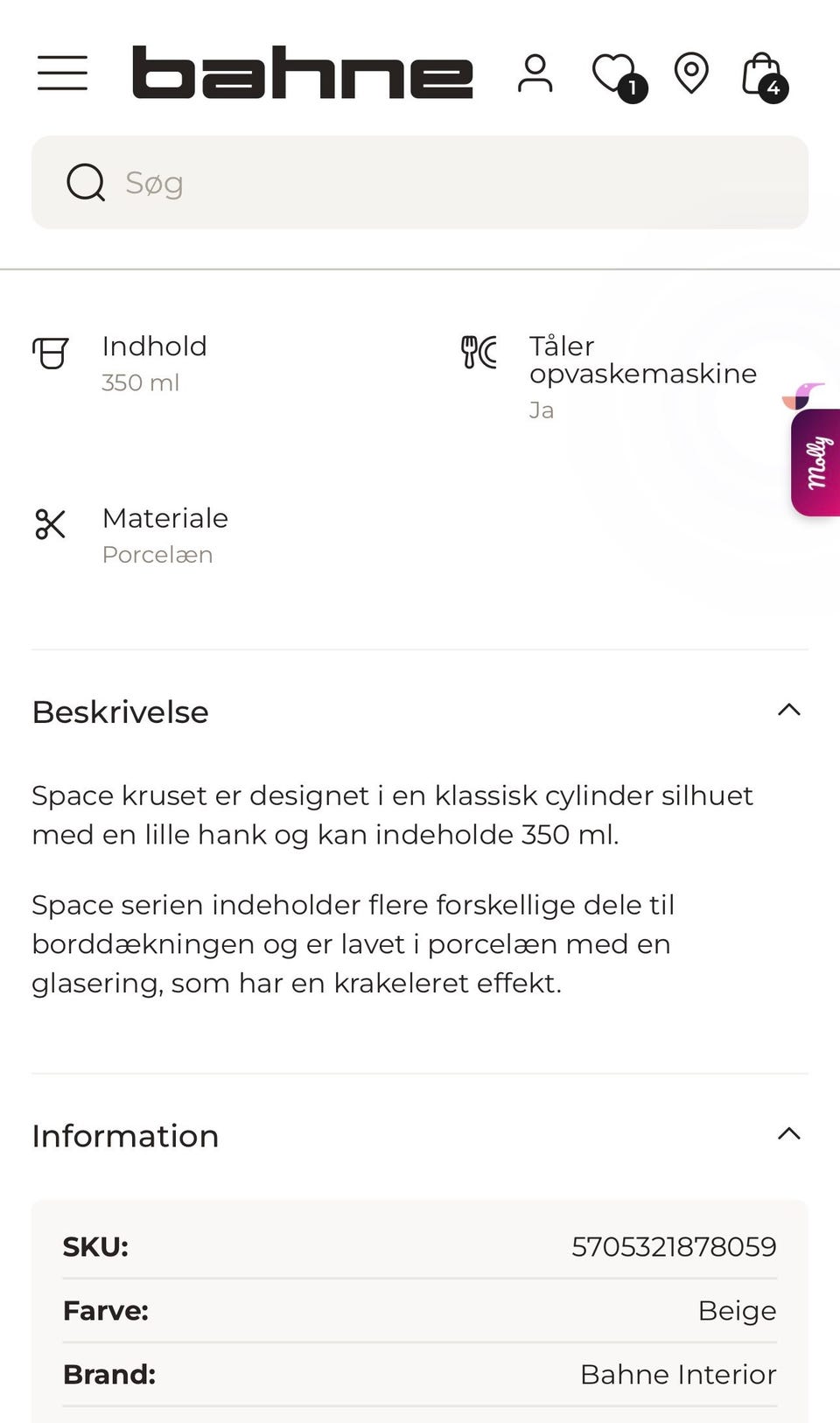Click the cart badge showing 4
The image size is (840, 1423).
point(772,88)
